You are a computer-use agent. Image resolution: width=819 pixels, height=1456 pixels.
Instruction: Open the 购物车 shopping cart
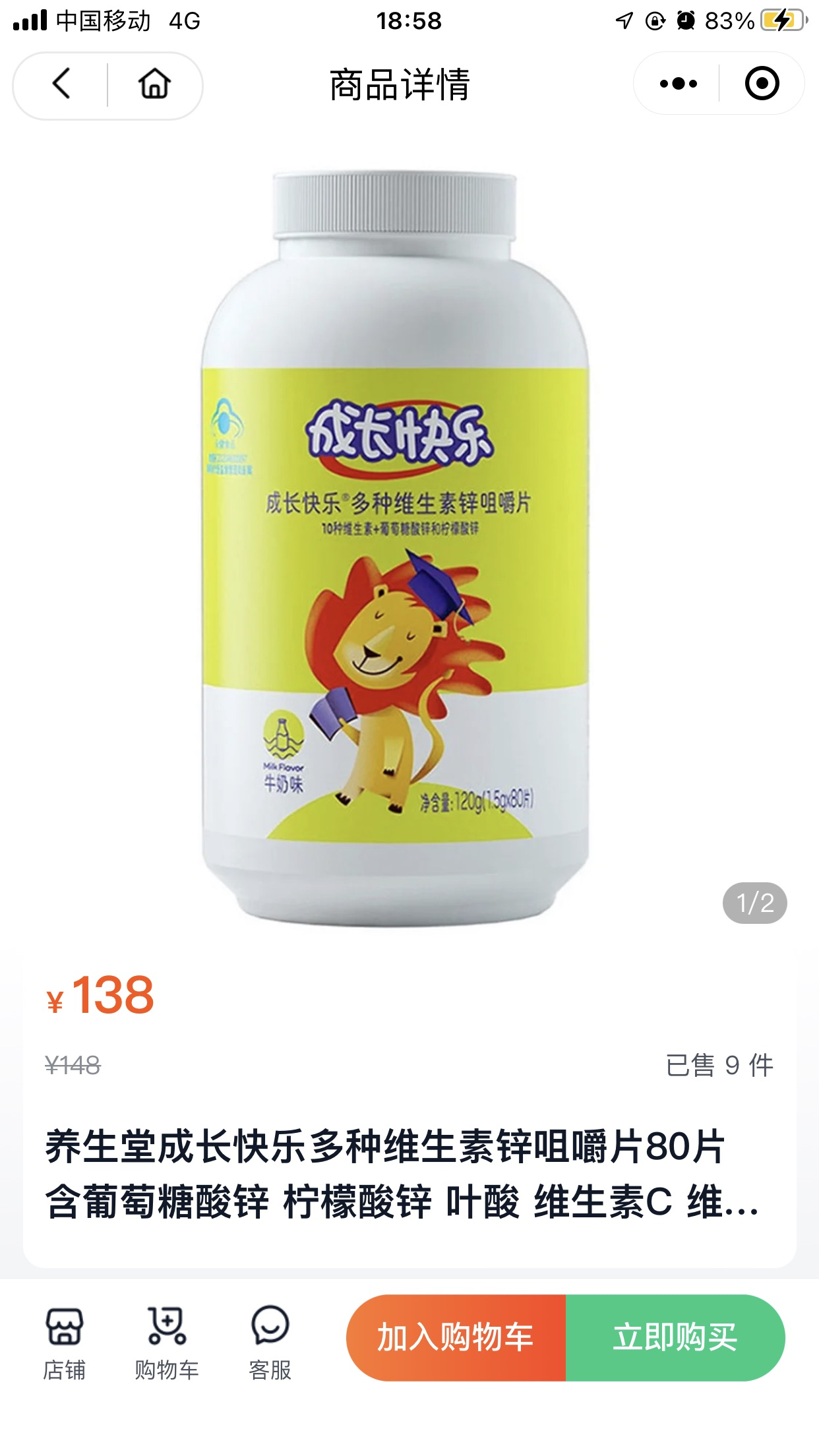tap(166, 1343)
